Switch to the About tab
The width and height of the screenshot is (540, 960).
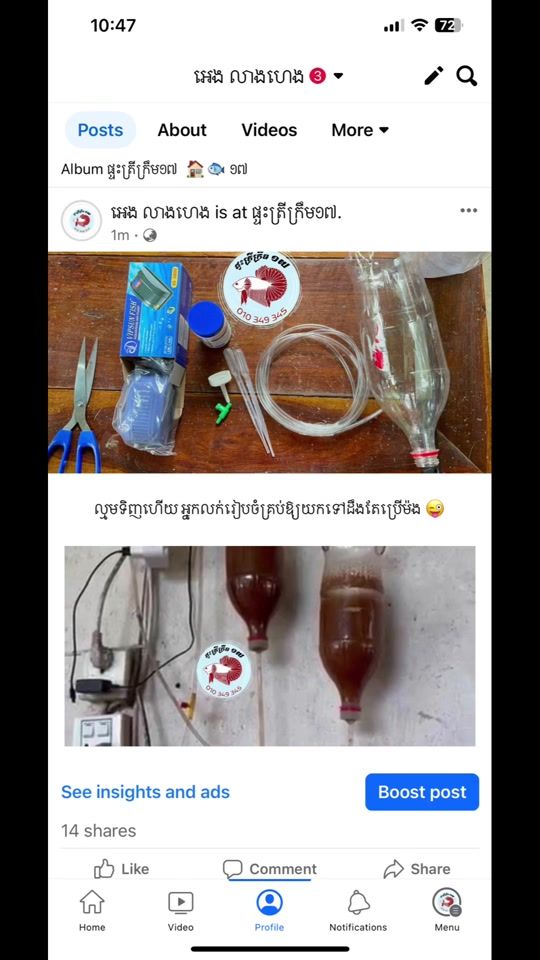coord(182,130)
